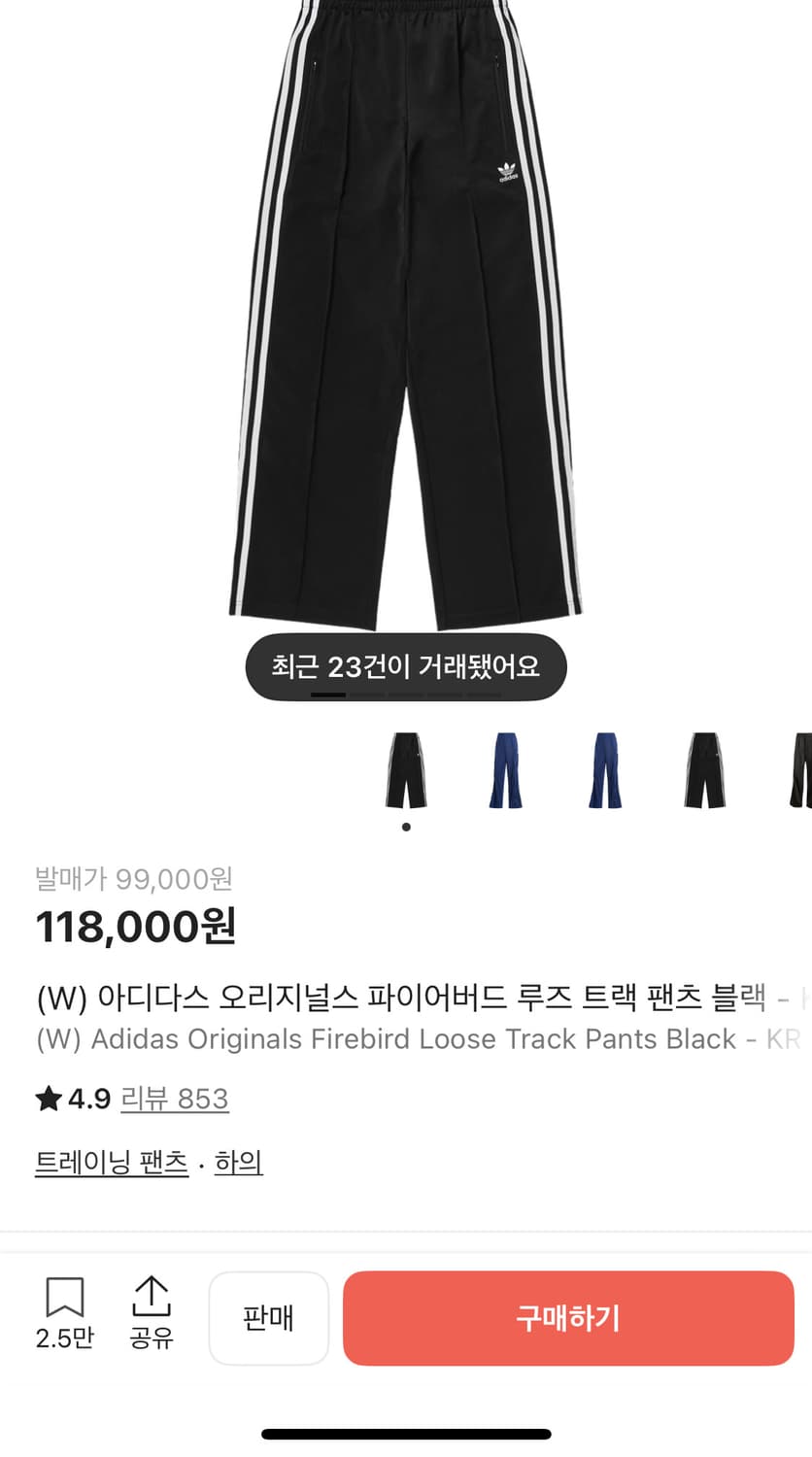Screen dimensions: 812x1457
Task: Tap the 발매가 99,000원 release price label
Action: coord(132,877)
